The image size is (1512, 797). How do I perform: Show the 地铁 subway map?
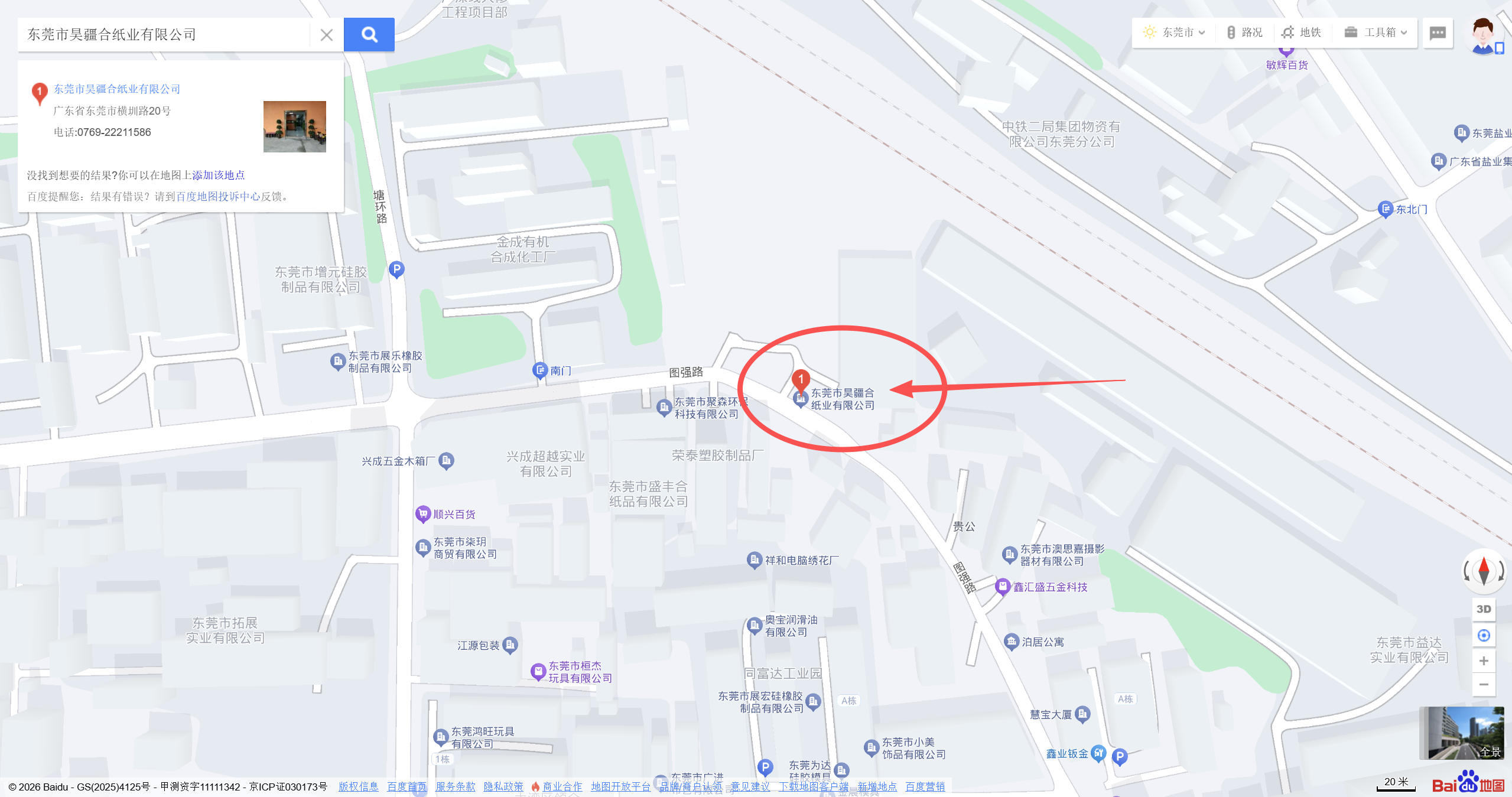point(1302,32)
